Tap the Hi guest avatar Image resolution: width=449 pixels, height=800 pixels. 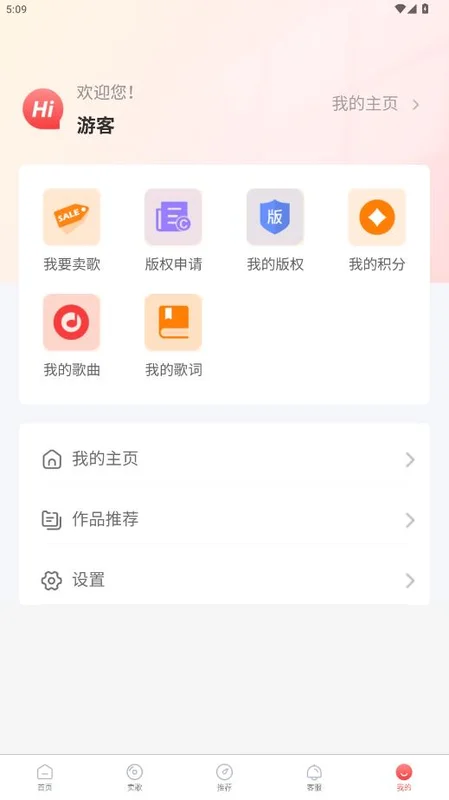pos(43,109)
